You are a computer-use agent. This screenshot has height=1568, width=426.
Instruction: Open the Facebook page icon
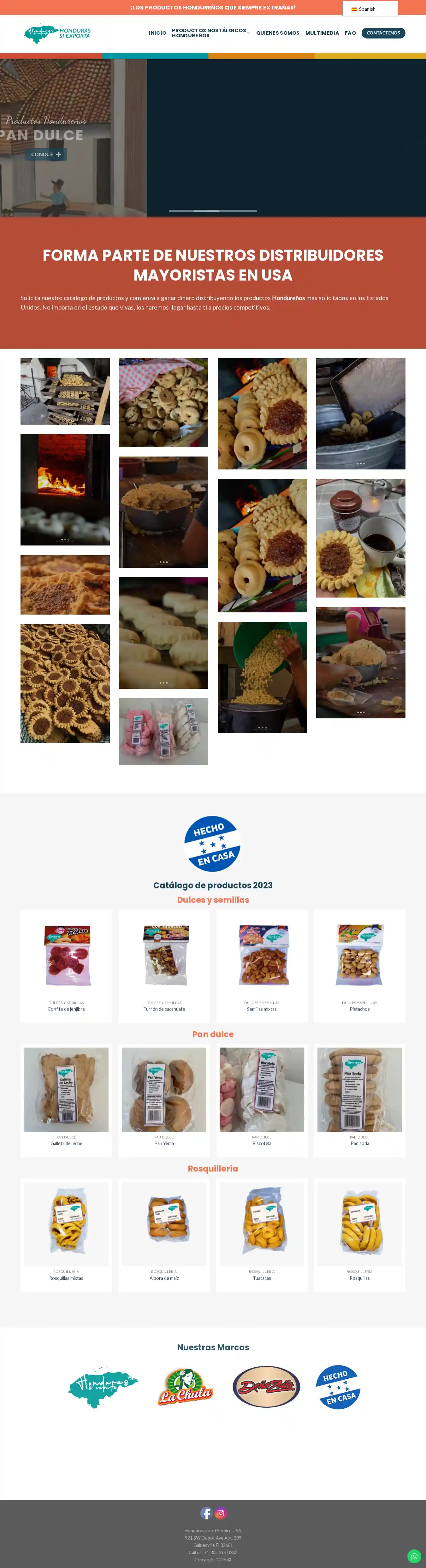tap(206, 1512)
